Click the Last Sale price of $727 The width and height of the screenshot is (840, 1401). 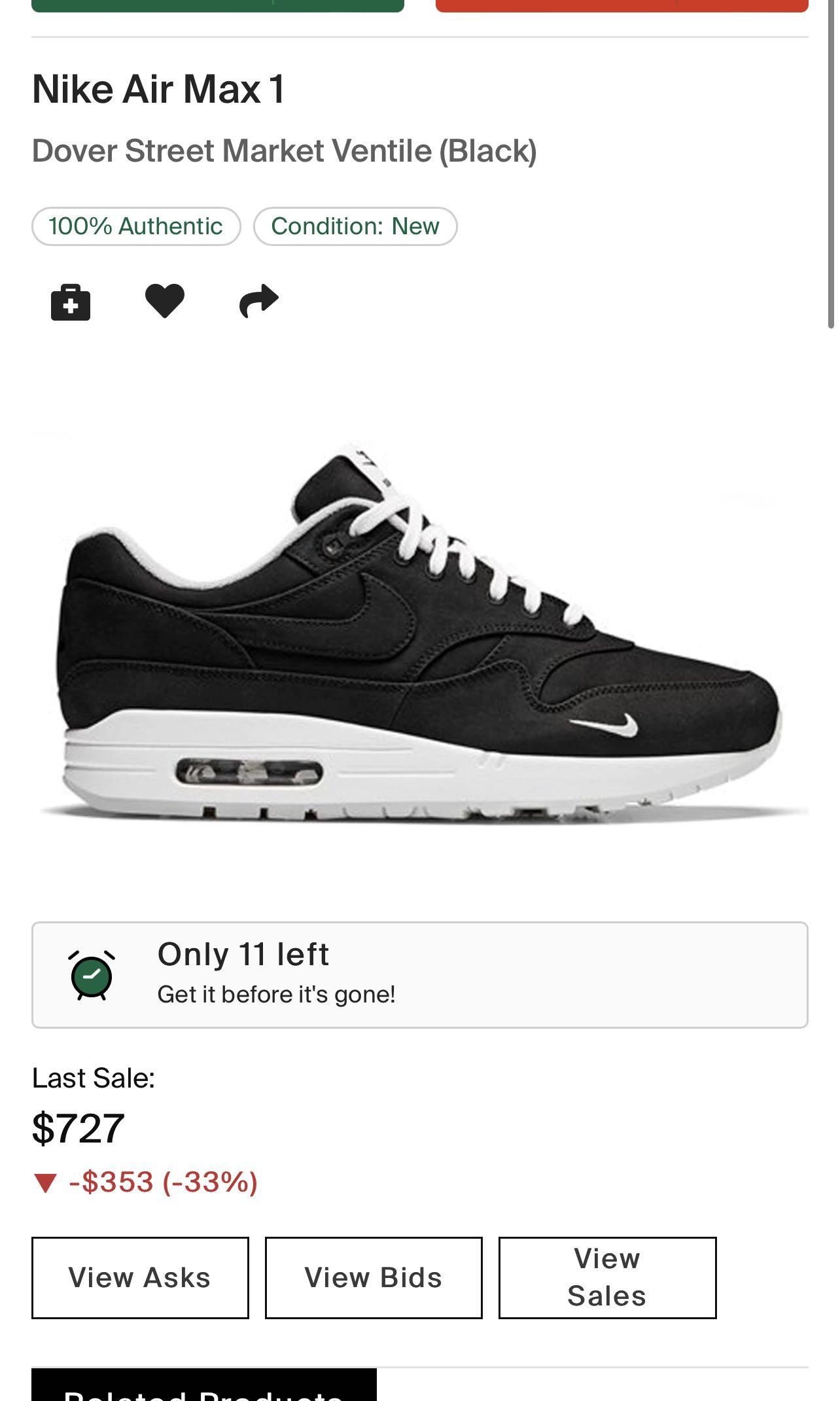[79, 1127]
